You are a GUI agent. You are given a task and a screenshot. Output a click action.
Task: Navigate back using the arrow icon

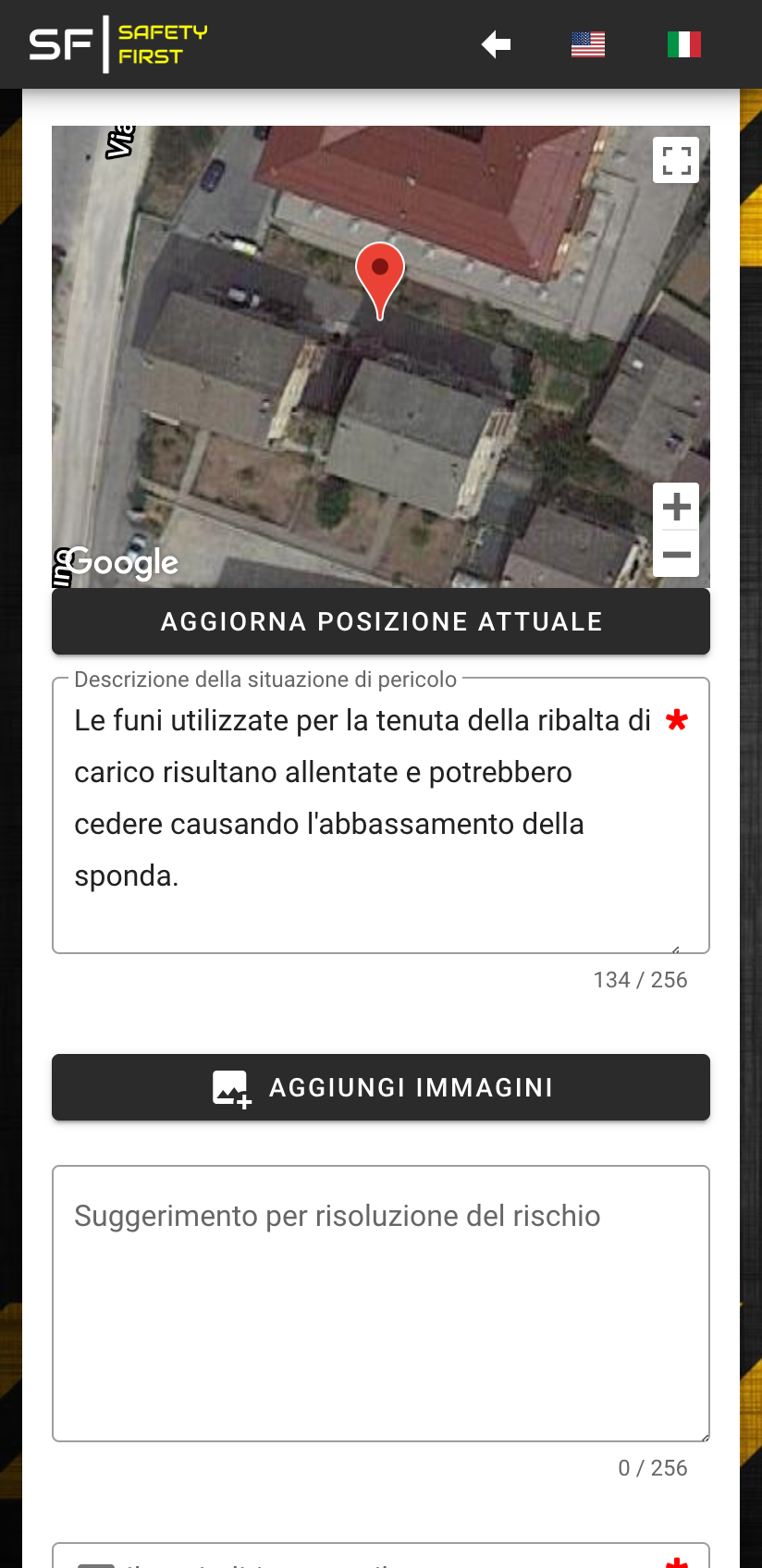click(496, 43)
